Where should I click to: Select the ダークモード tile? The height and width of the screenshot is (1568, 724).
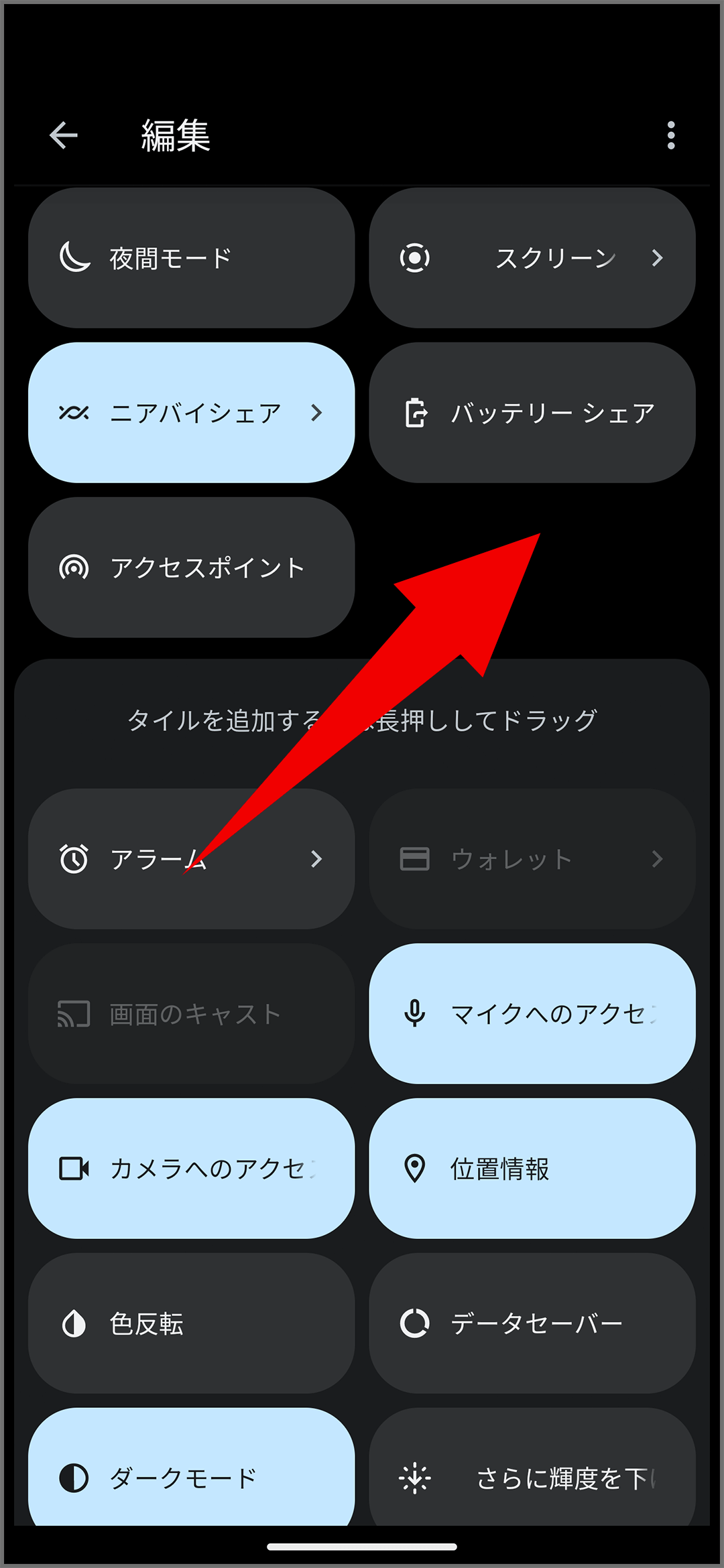(x=191, y=1474)
